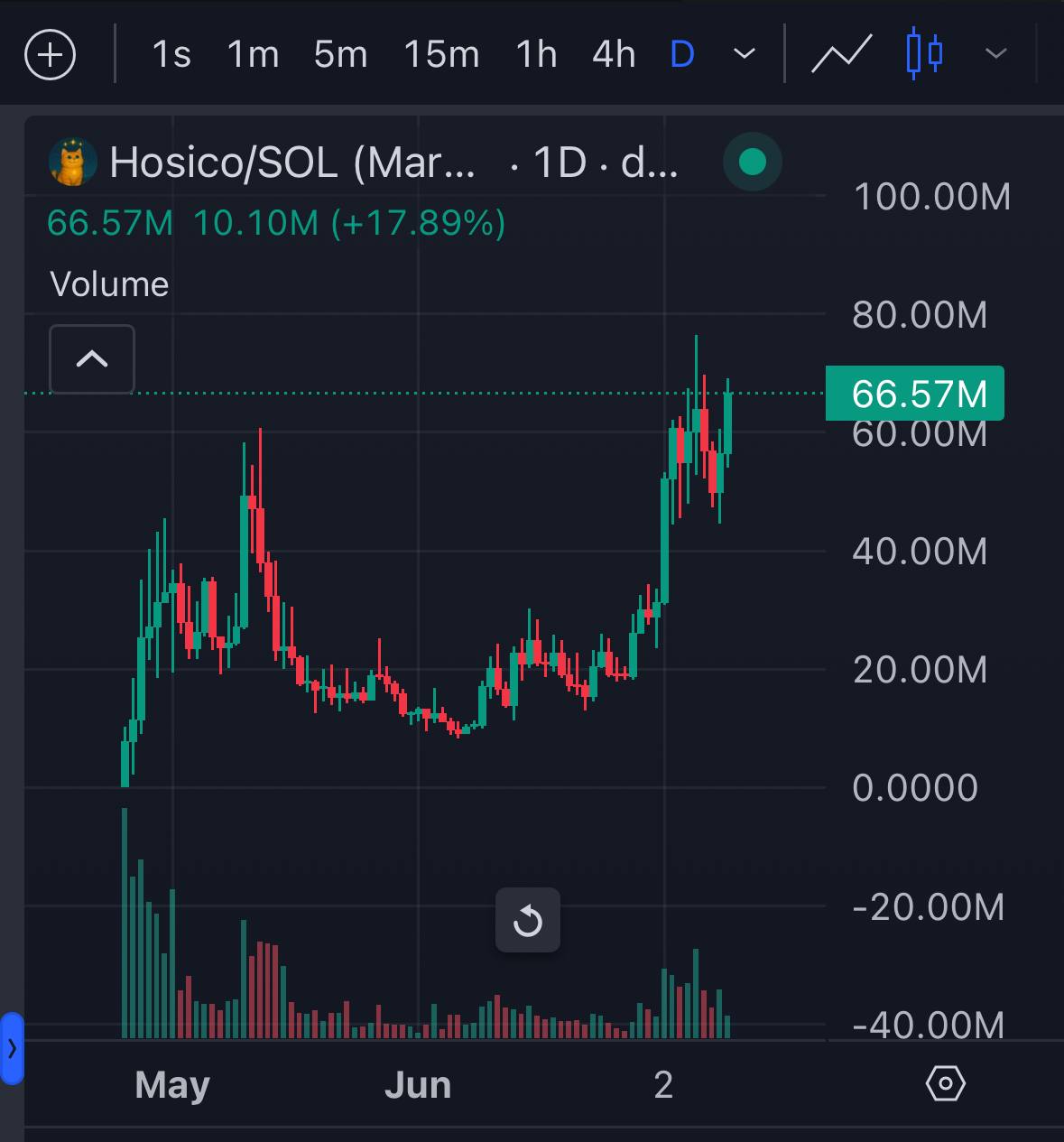The image size is (1064, 1142).
Task: Open chart settings hexagon icon
Action: click(945, 1082)
